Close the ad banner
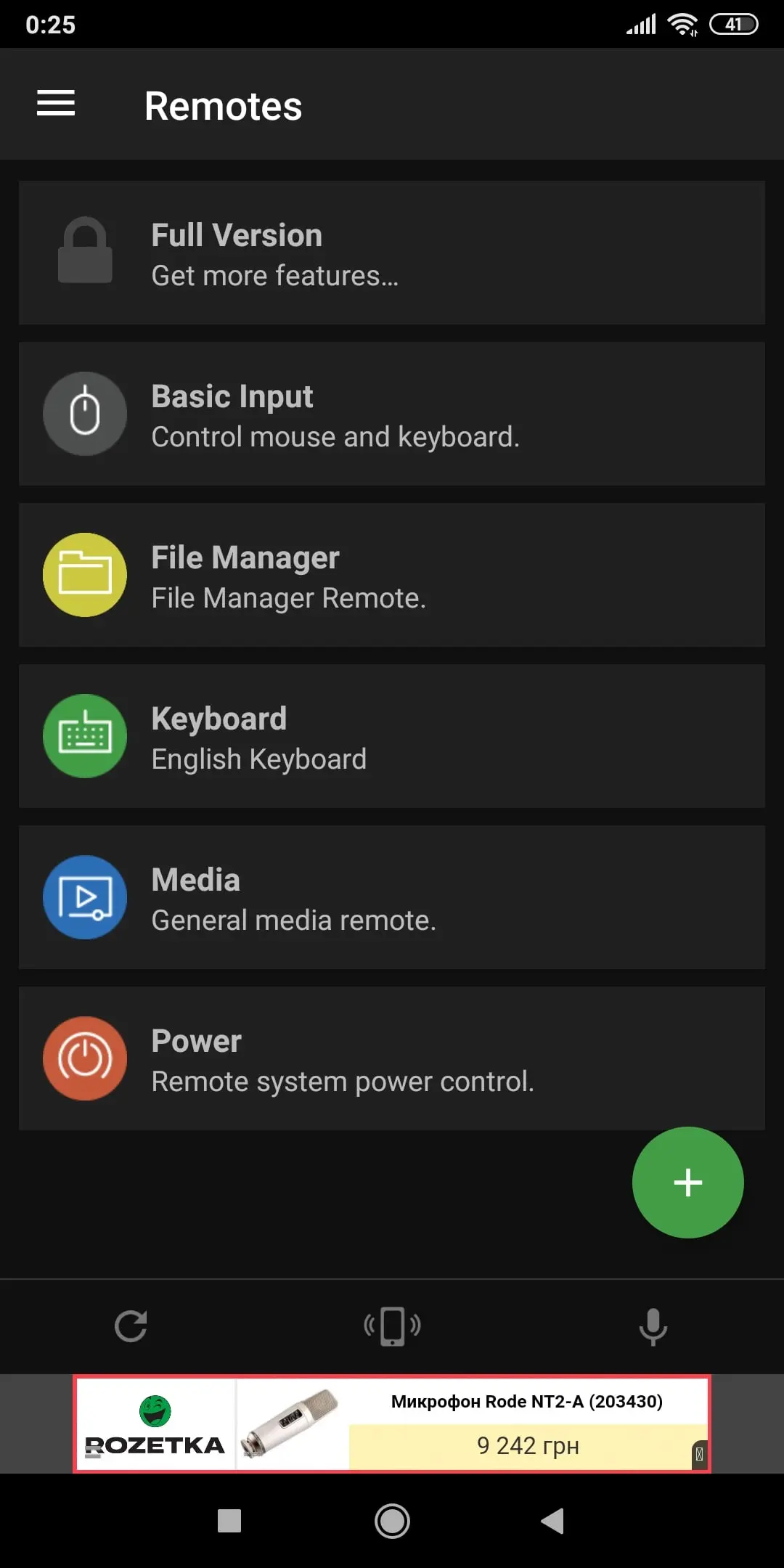Image resolution: width=784 pixels, height=1568 pixels. click(x=699, y=1454)
